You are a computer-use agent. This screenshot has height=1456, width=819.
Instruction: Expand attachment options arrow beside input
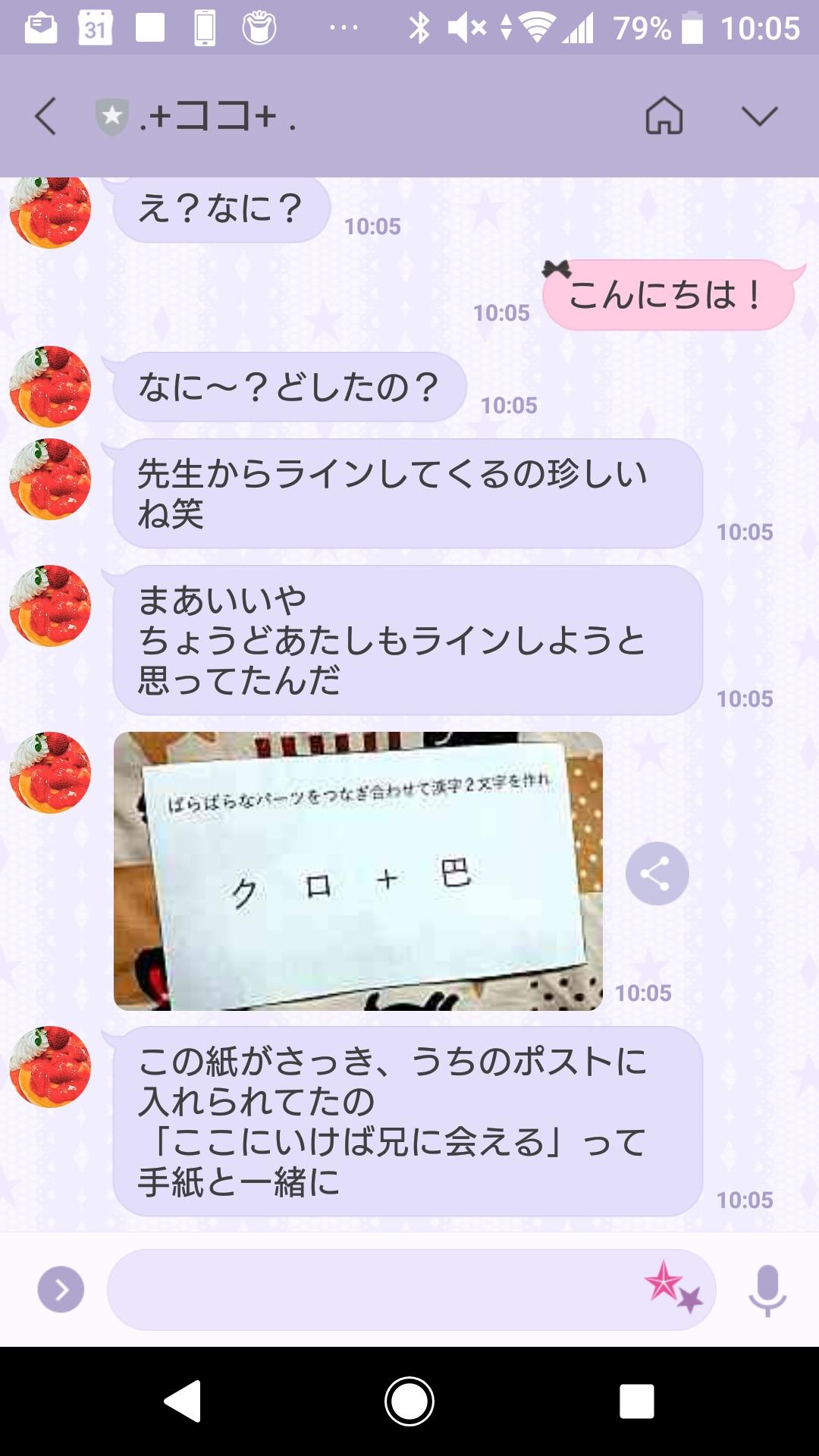[x=61, y=1289]
